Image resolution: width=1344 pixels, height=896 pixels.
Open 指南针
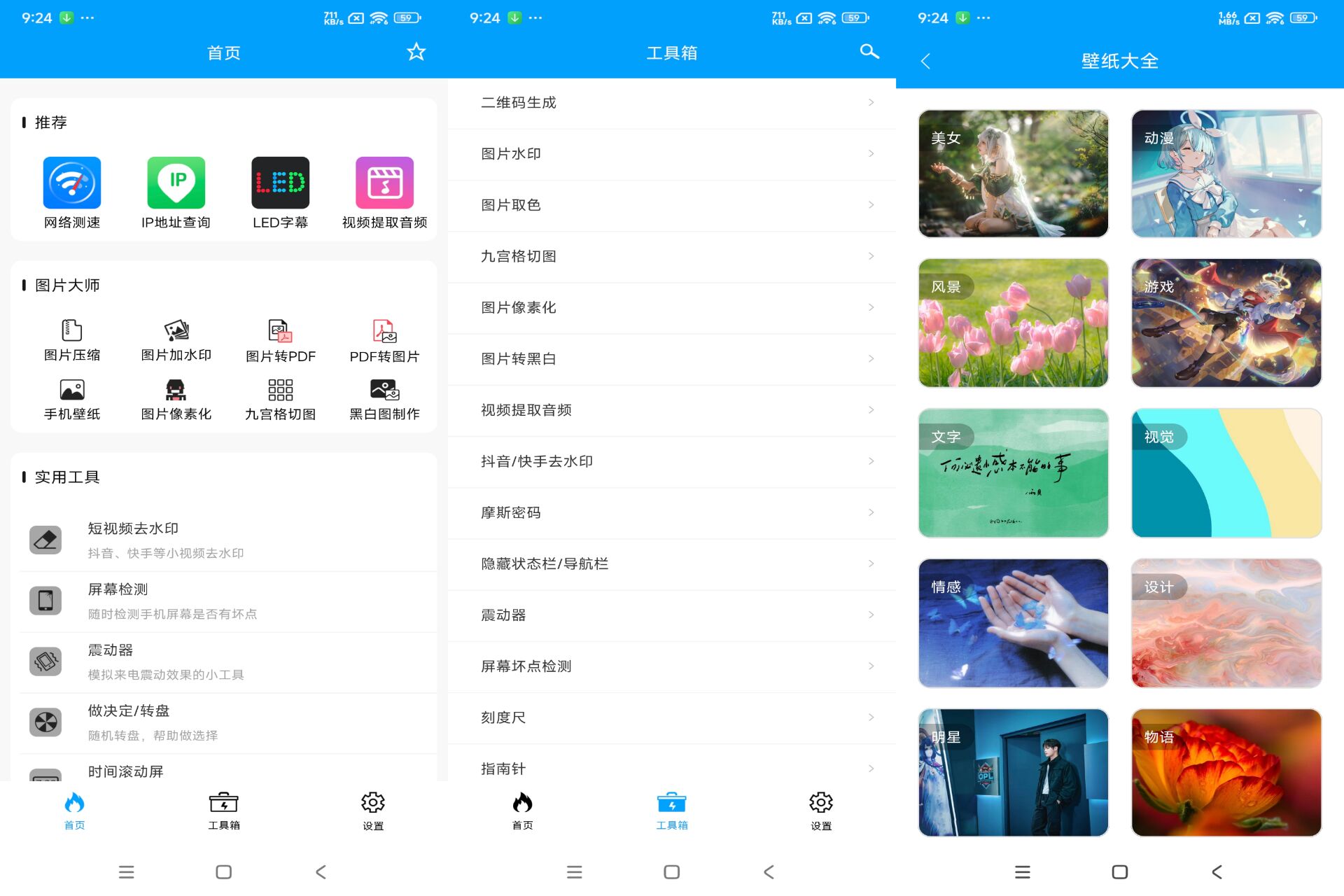[x=672, y=768]
